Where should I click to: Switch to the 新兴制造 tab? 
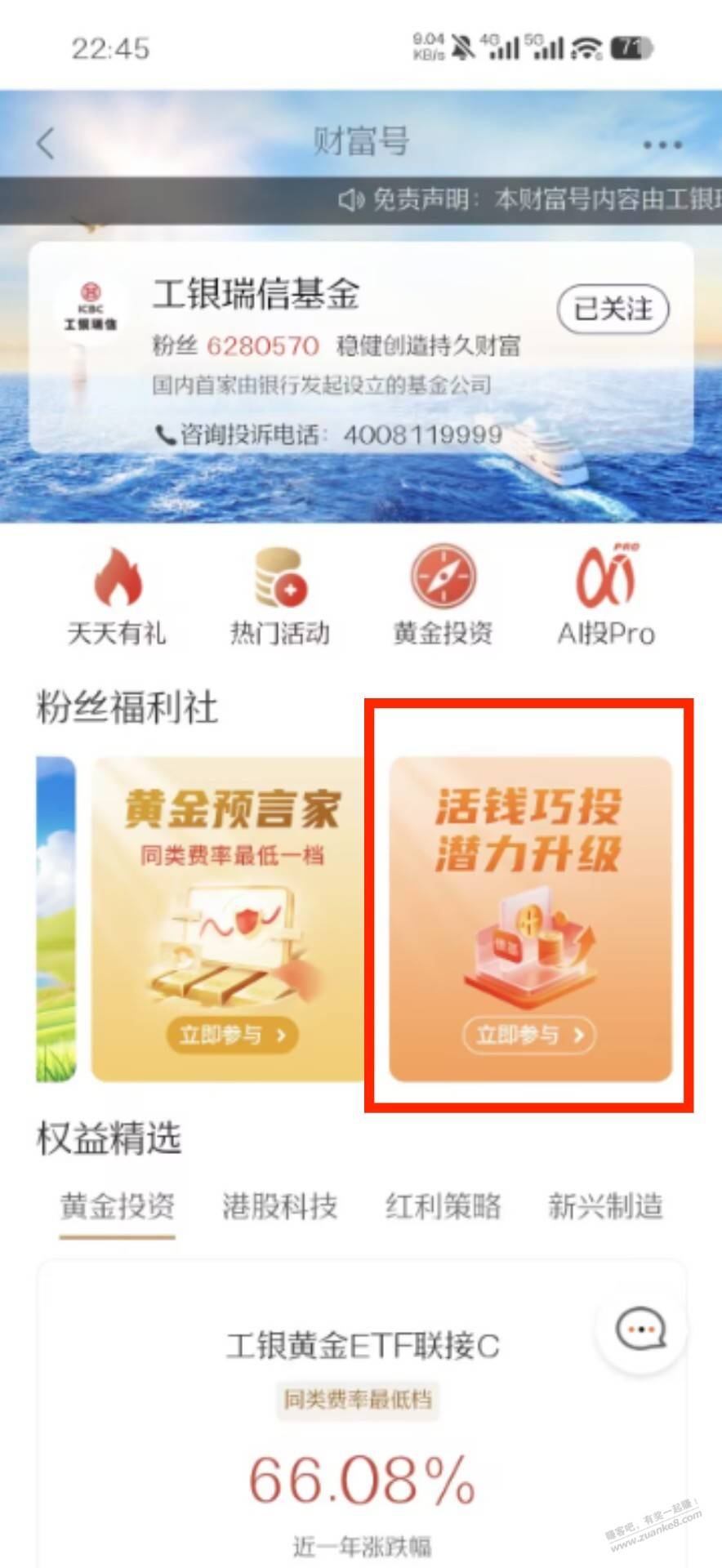tap(605, 1207)
